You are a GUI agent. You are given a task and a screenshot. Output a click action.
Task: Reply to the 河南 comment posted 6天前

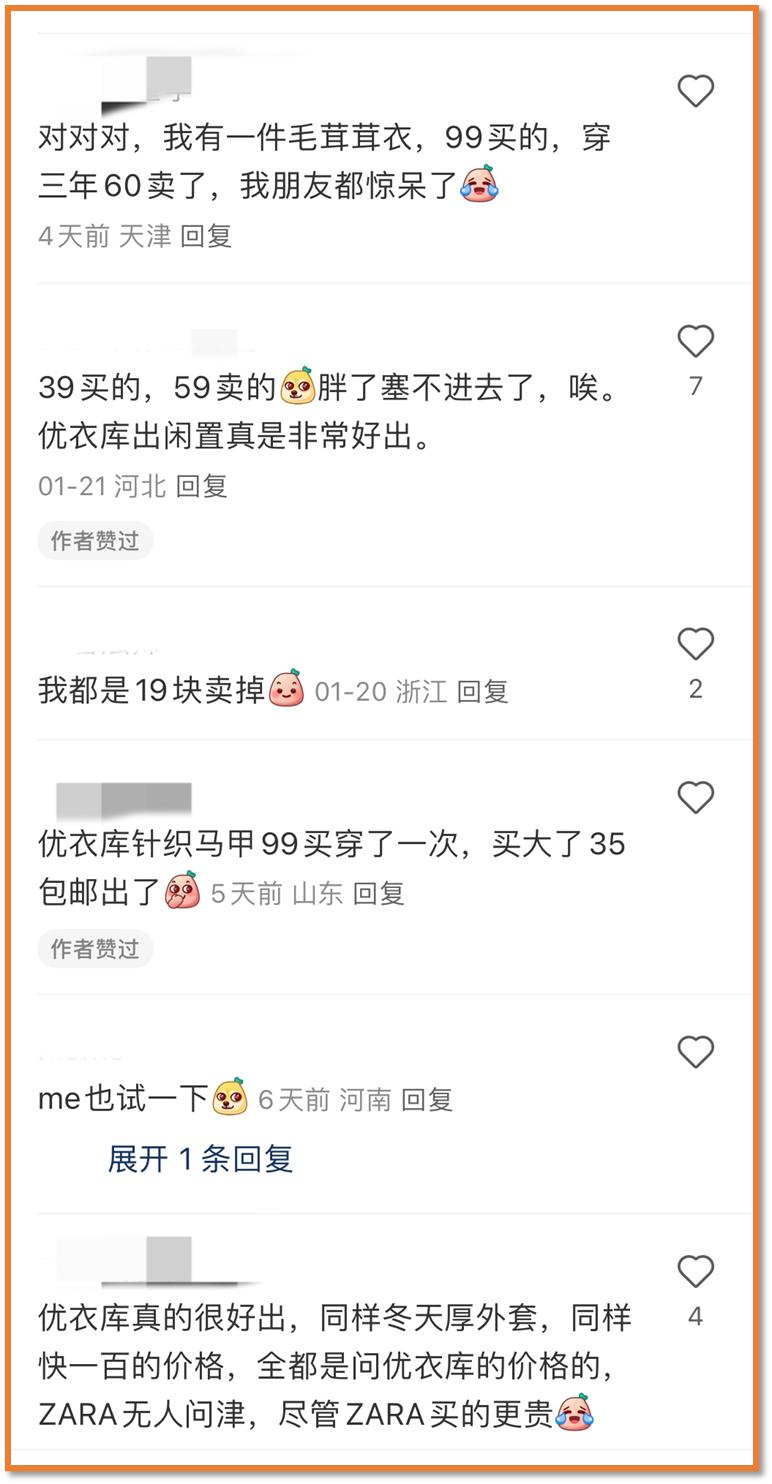pos(427,1100)
